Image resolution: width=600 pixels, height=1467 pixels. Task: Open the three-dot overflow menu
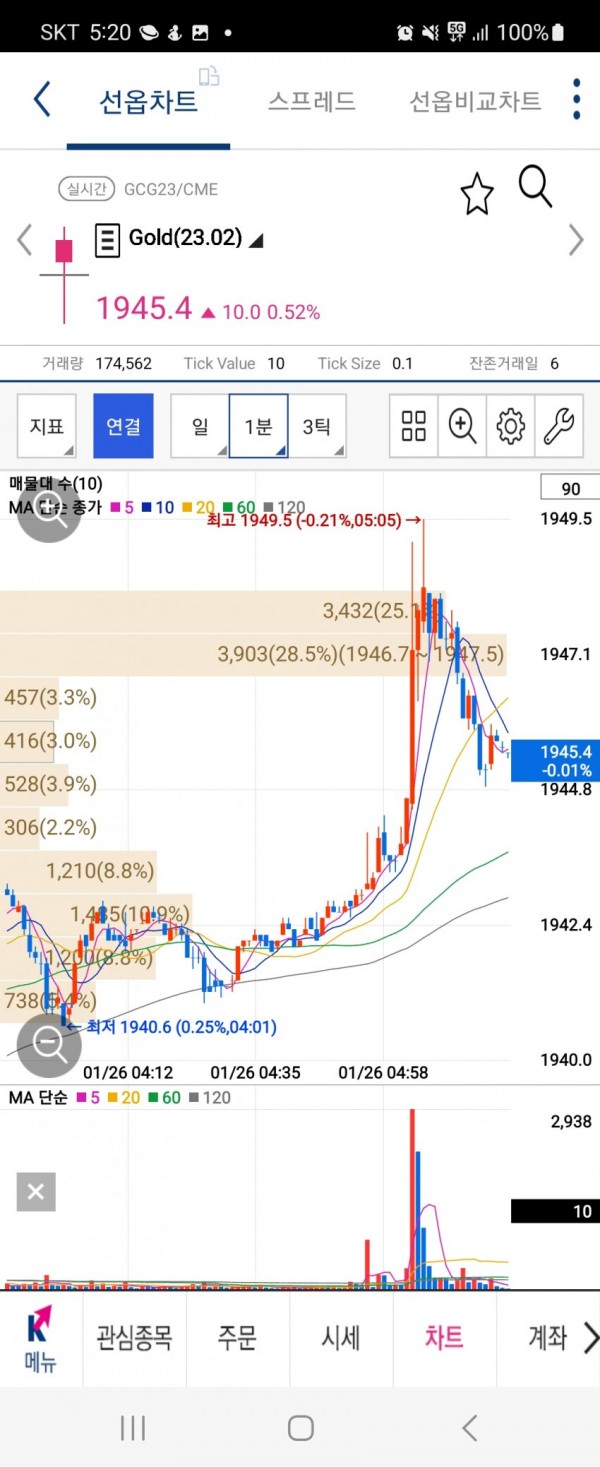coord(577,100)
